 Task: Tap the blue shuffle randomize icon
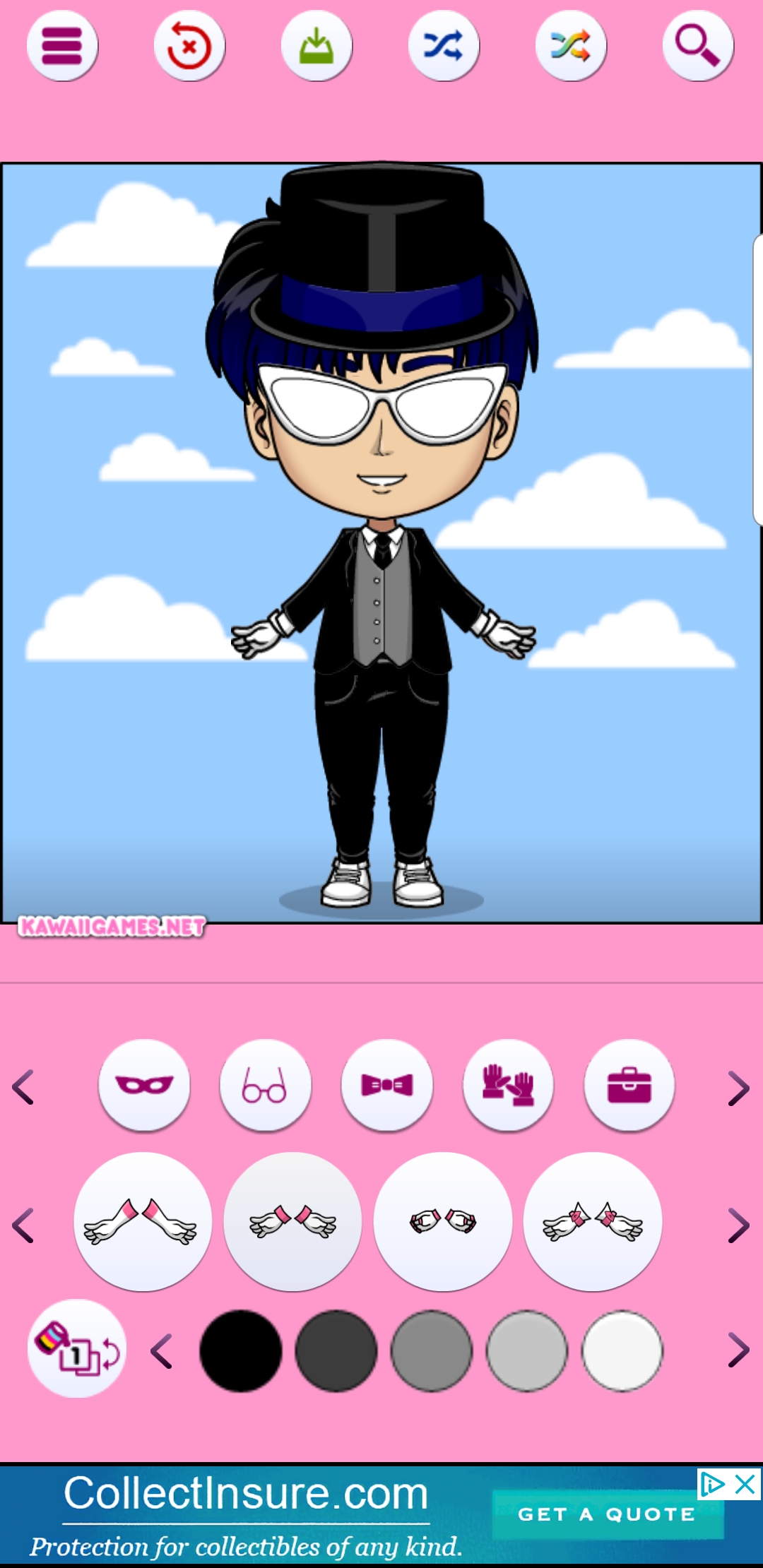[444, 46]
